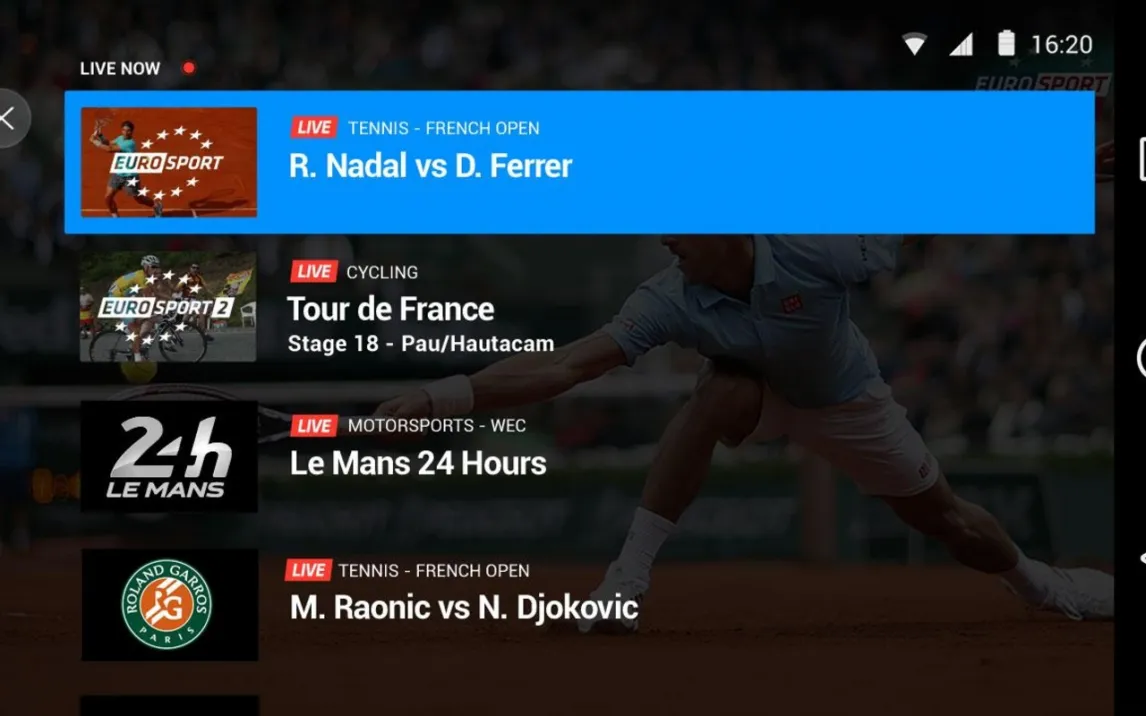Close the Live Now panel
The width and height of the screenshot is (1146, 716).
(x=9, y=119)
